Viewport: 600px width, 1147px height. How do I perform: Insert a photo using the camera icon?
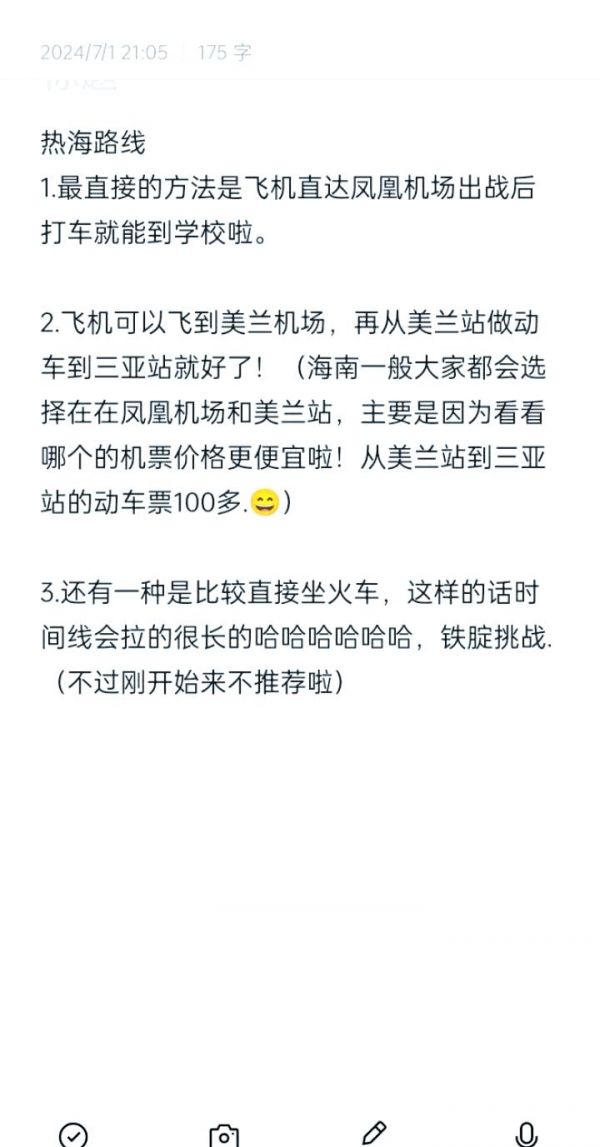point(224,1134)
